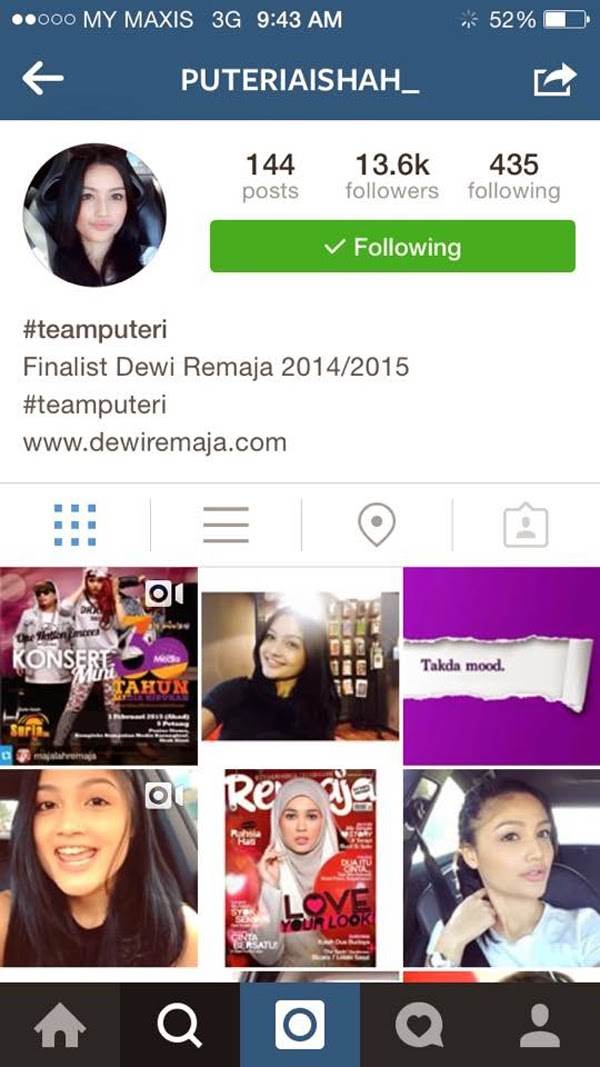Open the Remaja magazine cover post
This screenshot has height=1067, width=600.
(x=300, y=867)
